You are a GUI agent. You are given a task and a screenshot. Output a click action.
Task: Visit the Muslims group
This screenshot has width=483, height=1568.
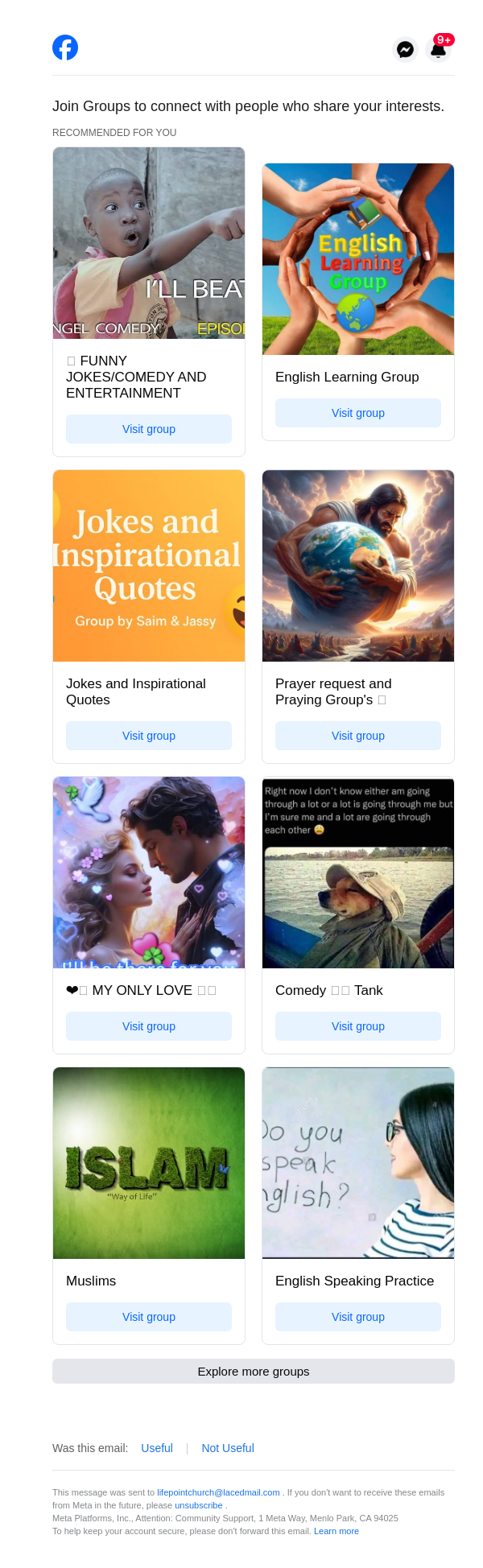[149, 1317]
